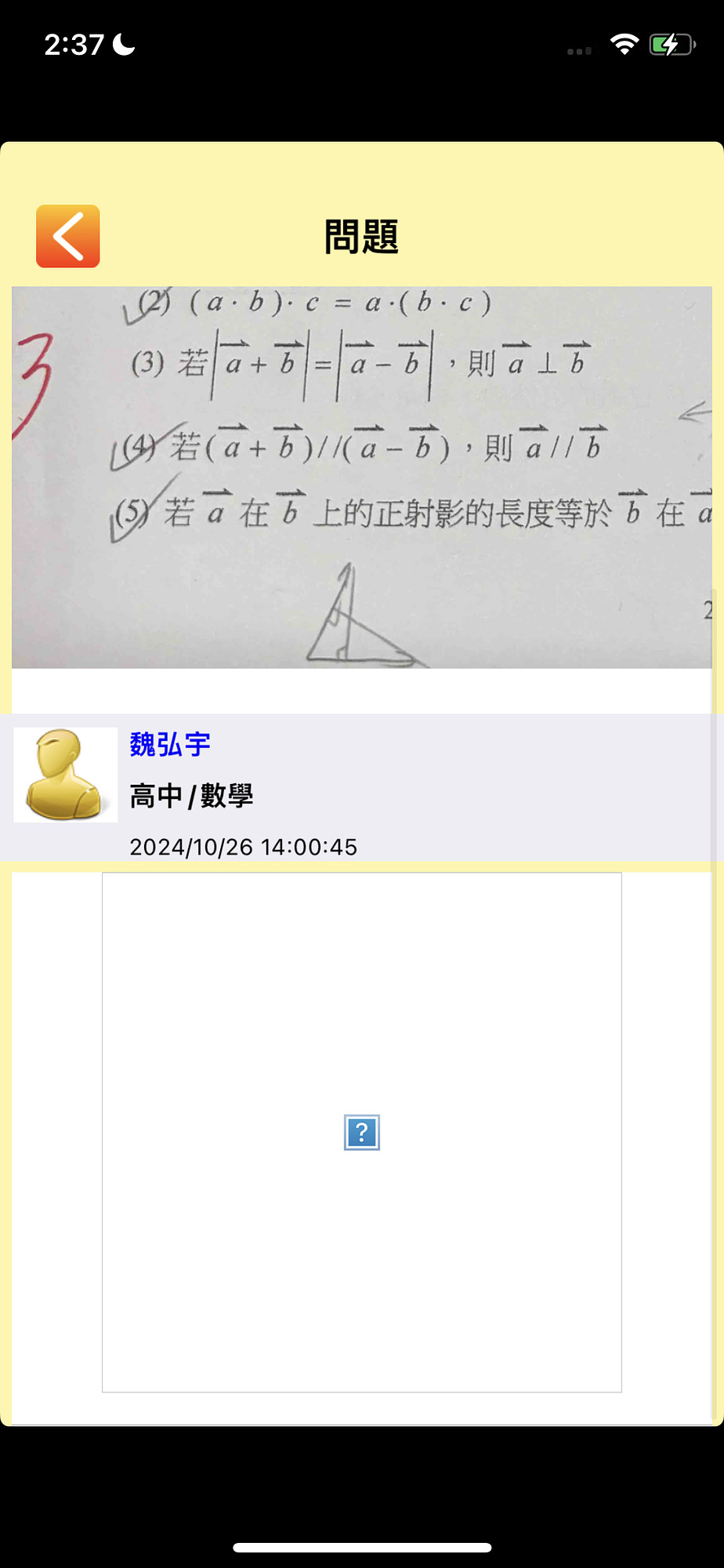Screen dimensions: 724x1568
Task: Open the math question photo
Action: [361, 477]
